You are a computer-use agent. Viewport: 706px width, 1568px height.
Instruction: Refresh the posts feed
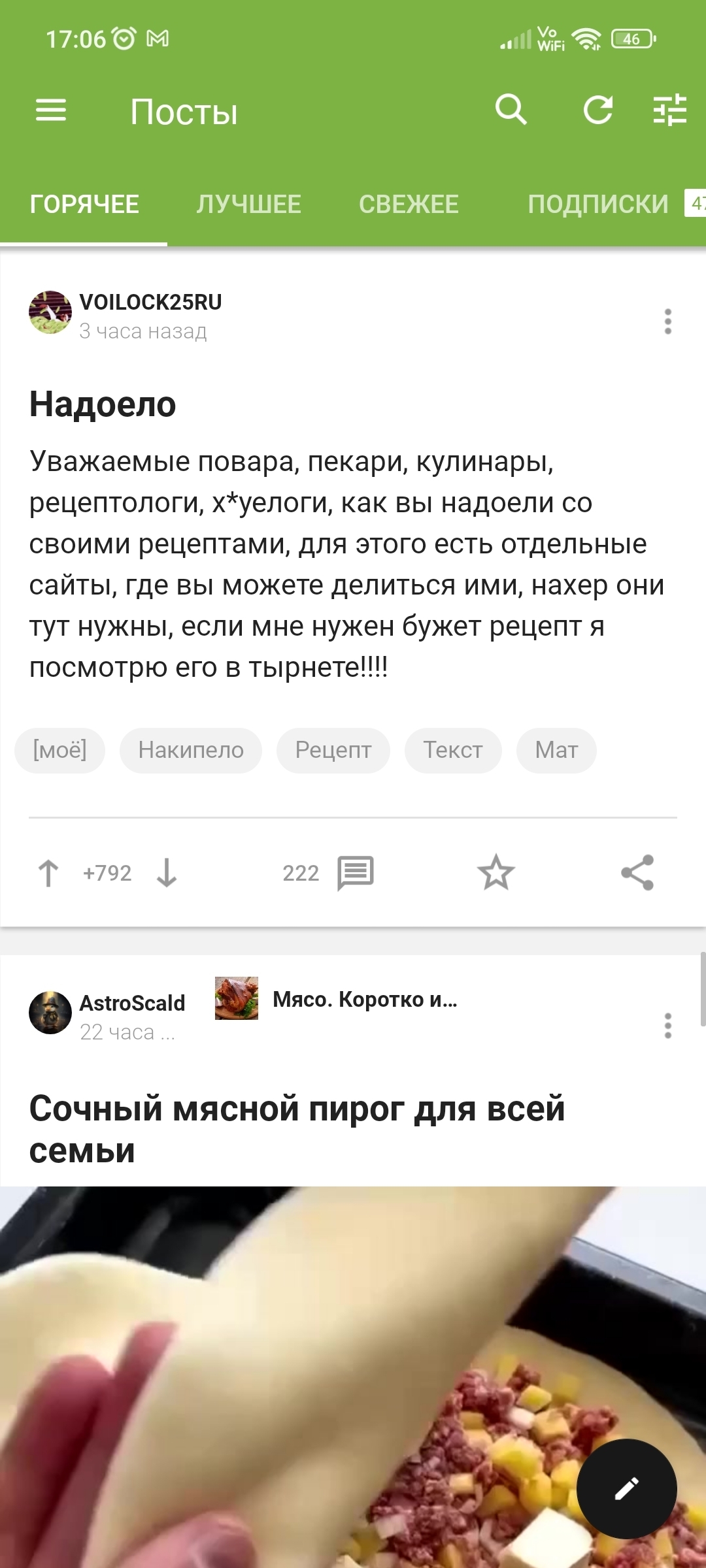pyautogui.click(x=597, y=110)
